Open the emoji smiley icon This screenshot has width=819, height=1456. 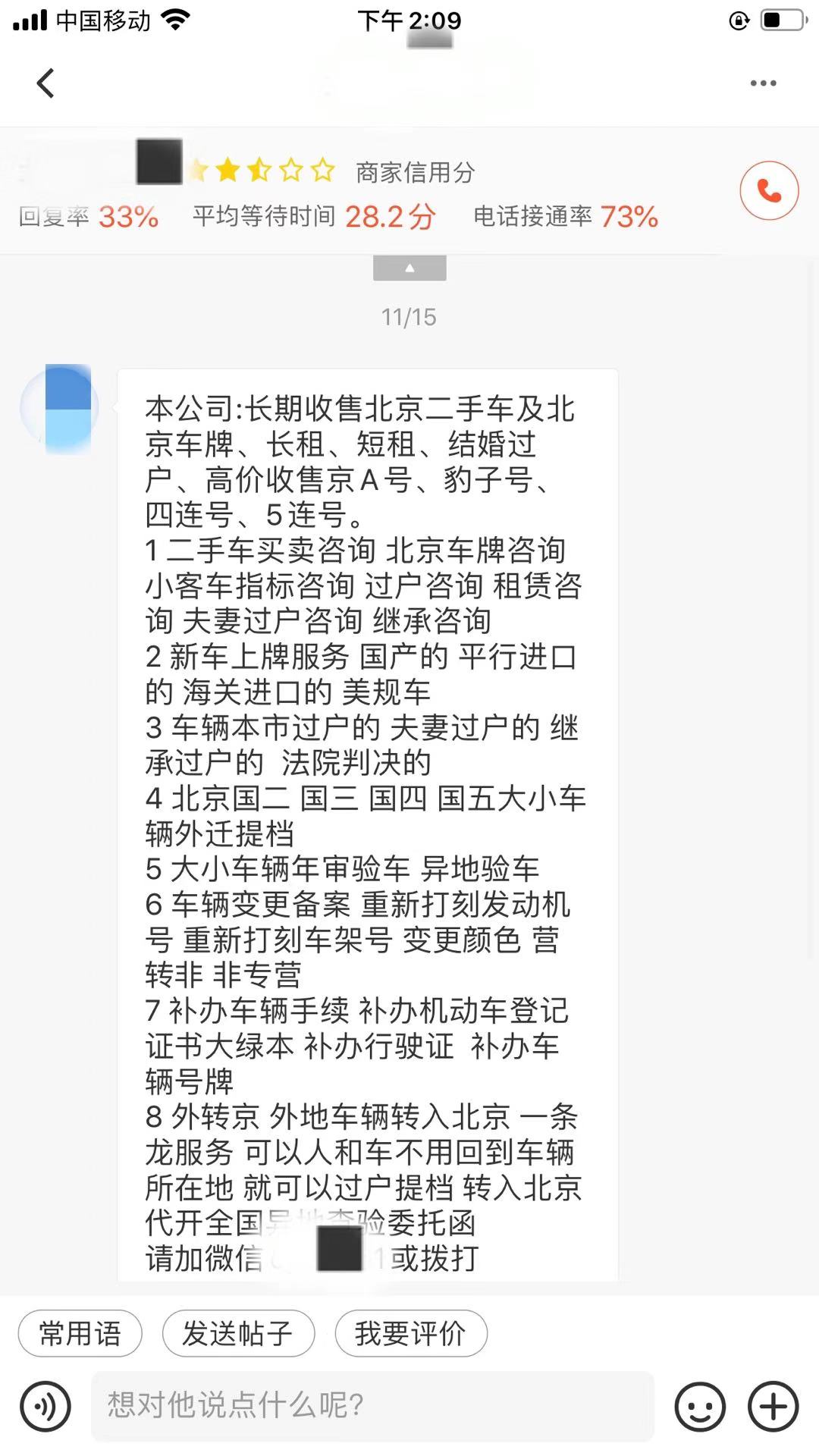point(698,1404)
